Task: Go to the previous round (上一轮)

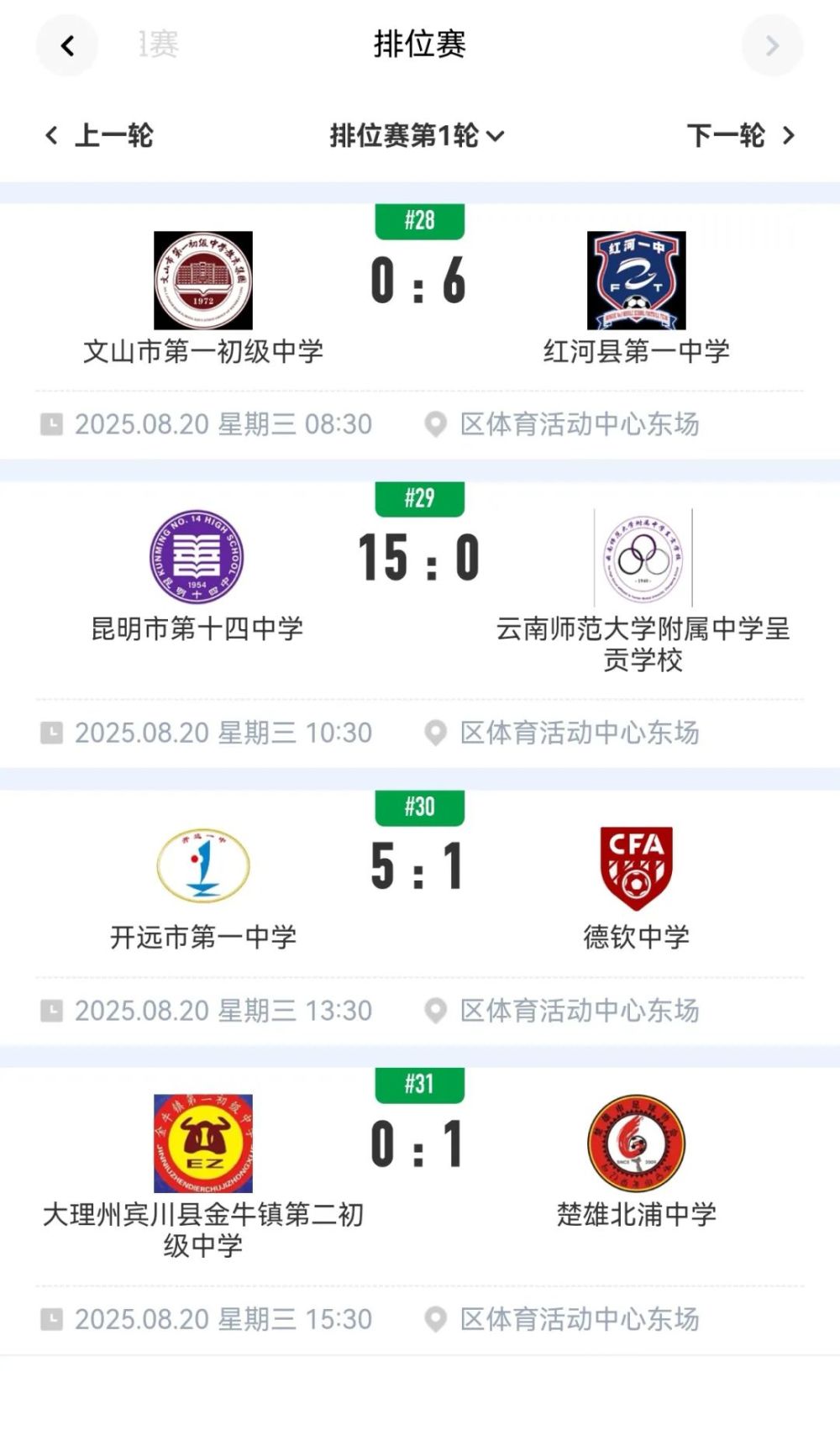Action: click(x=99, y=135)
